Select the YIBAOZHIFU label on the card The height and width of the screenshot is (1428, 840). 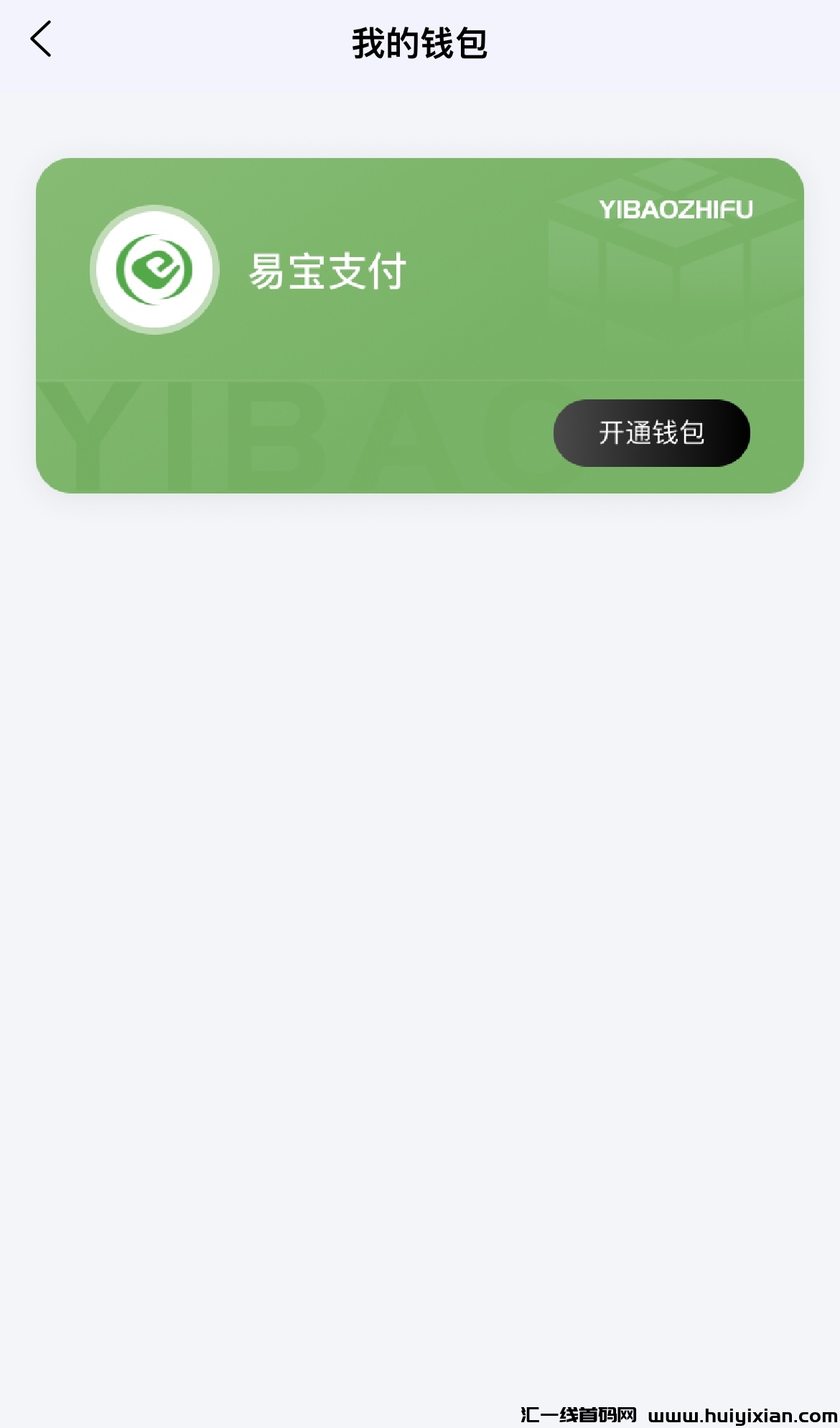pyautogui.click(x=676, y=210)
